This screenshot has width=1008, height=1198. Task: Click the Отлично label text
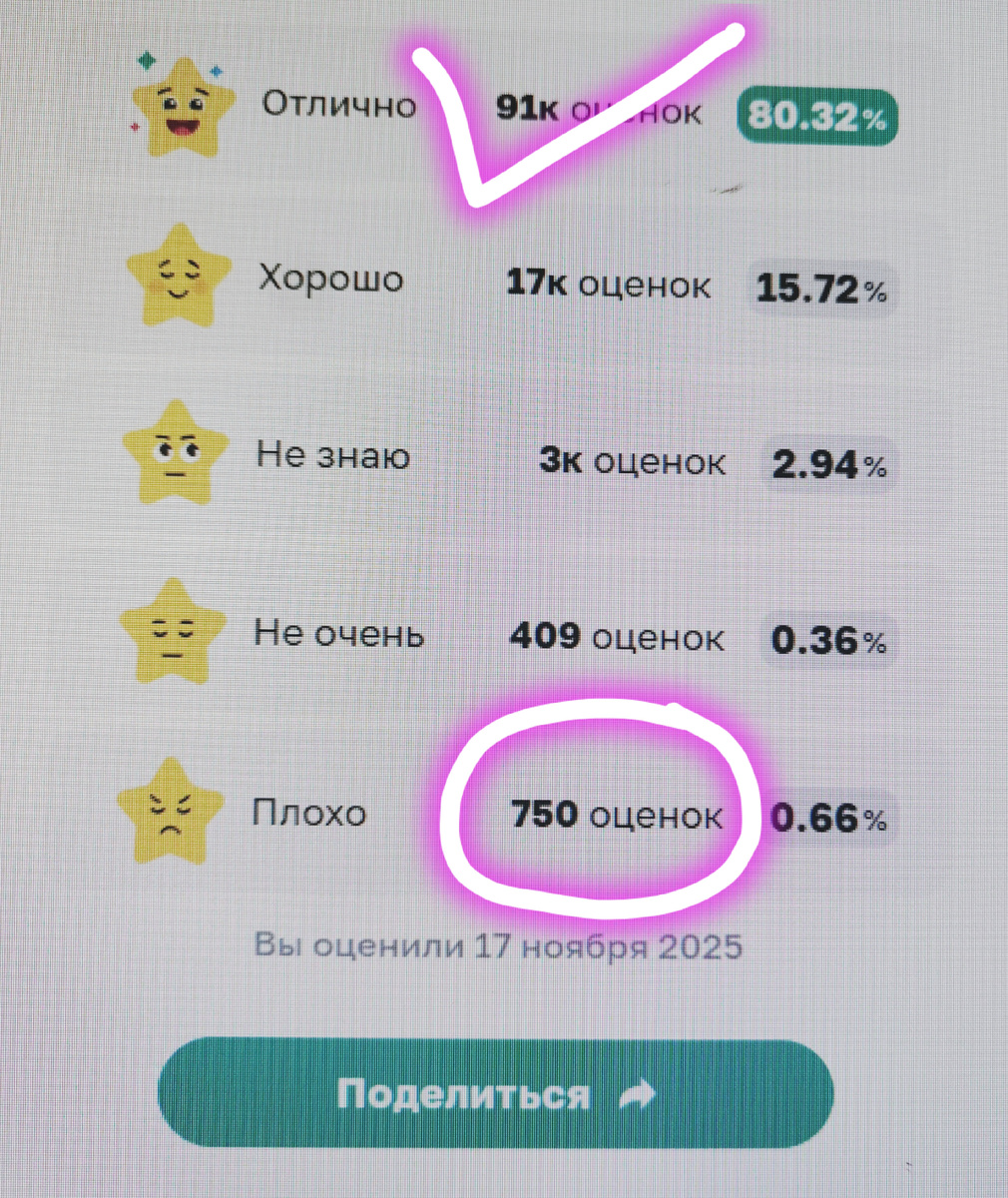tap(339, 105)
